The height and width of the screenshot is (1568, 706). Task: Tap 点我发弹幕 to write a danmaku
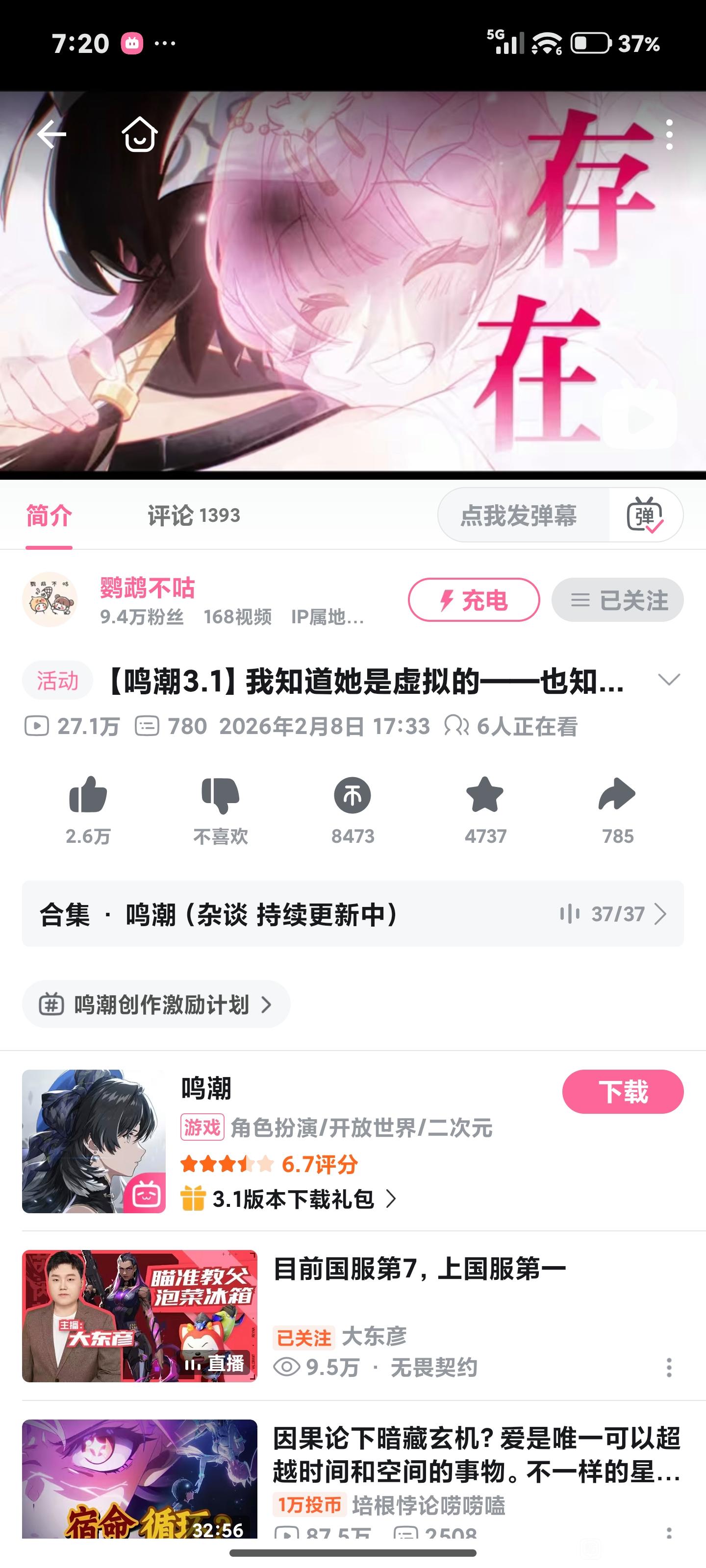[518, 515]
